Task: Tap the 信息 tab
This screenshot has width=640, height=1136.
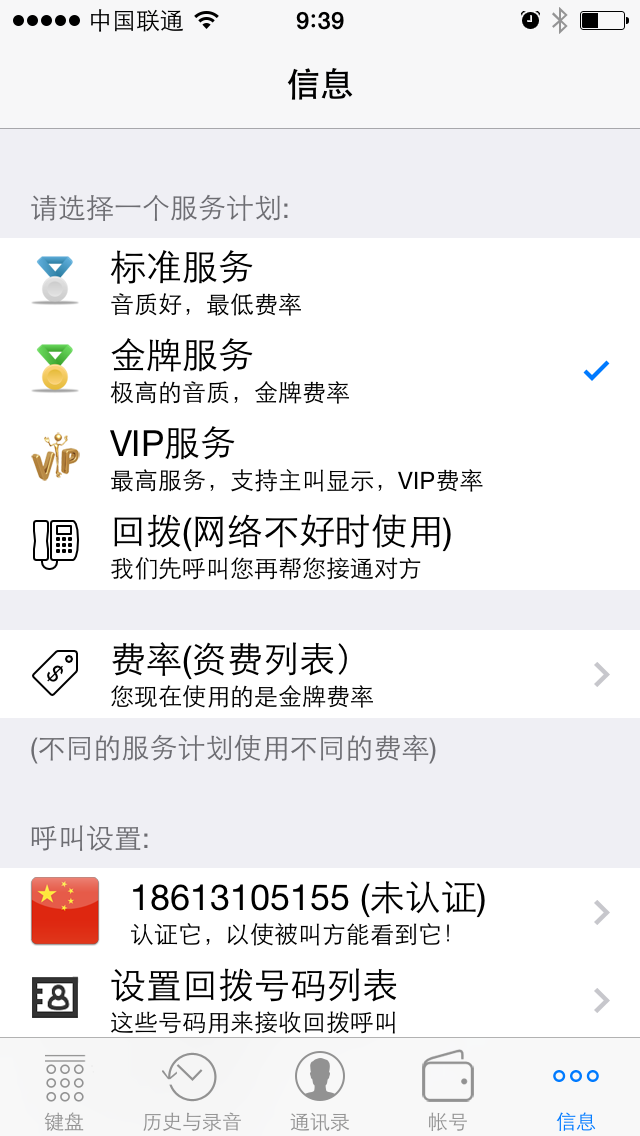Action: (576, 1090)
